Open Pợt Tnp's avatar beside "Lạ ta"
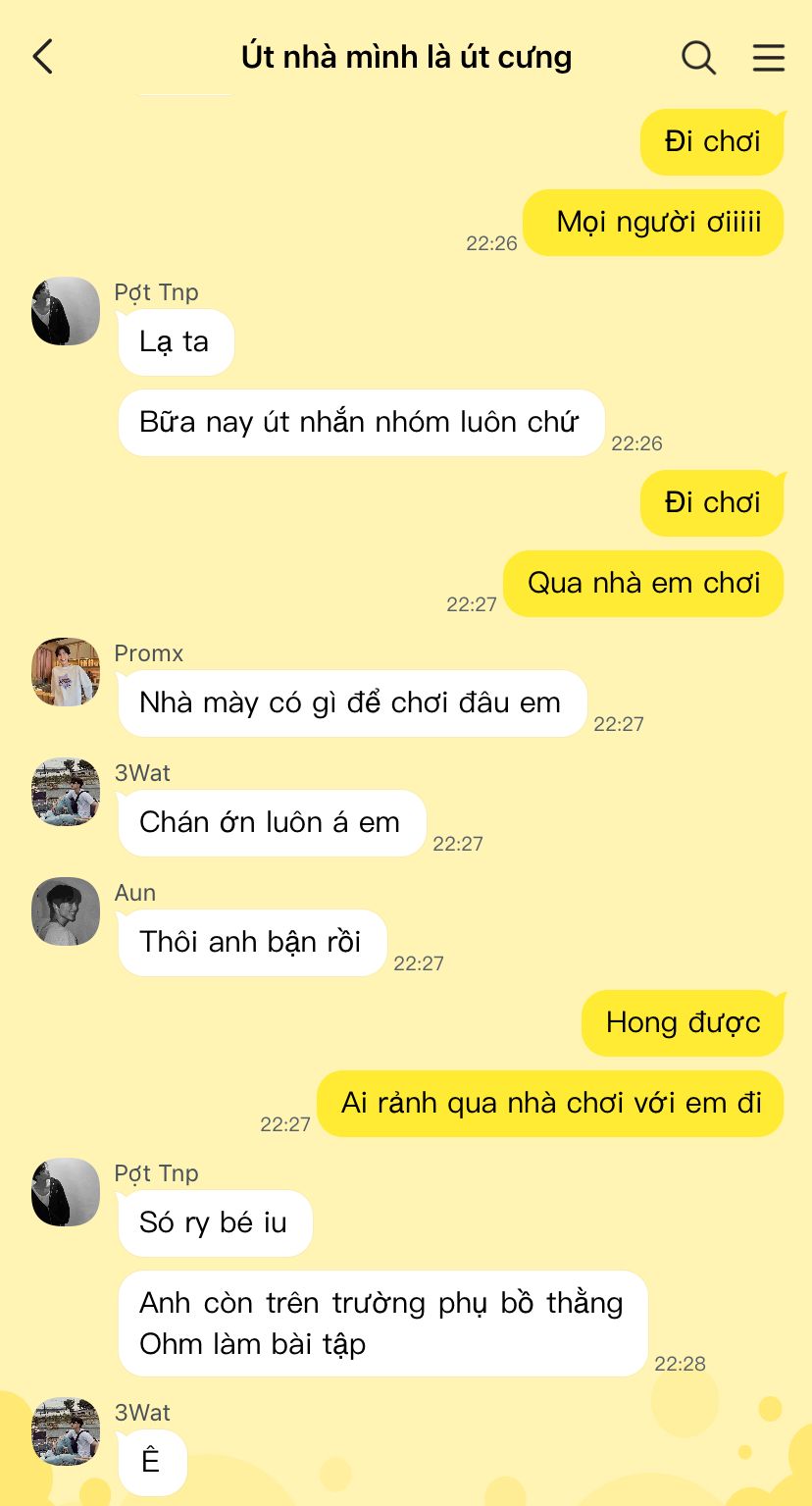 point(66,311)
